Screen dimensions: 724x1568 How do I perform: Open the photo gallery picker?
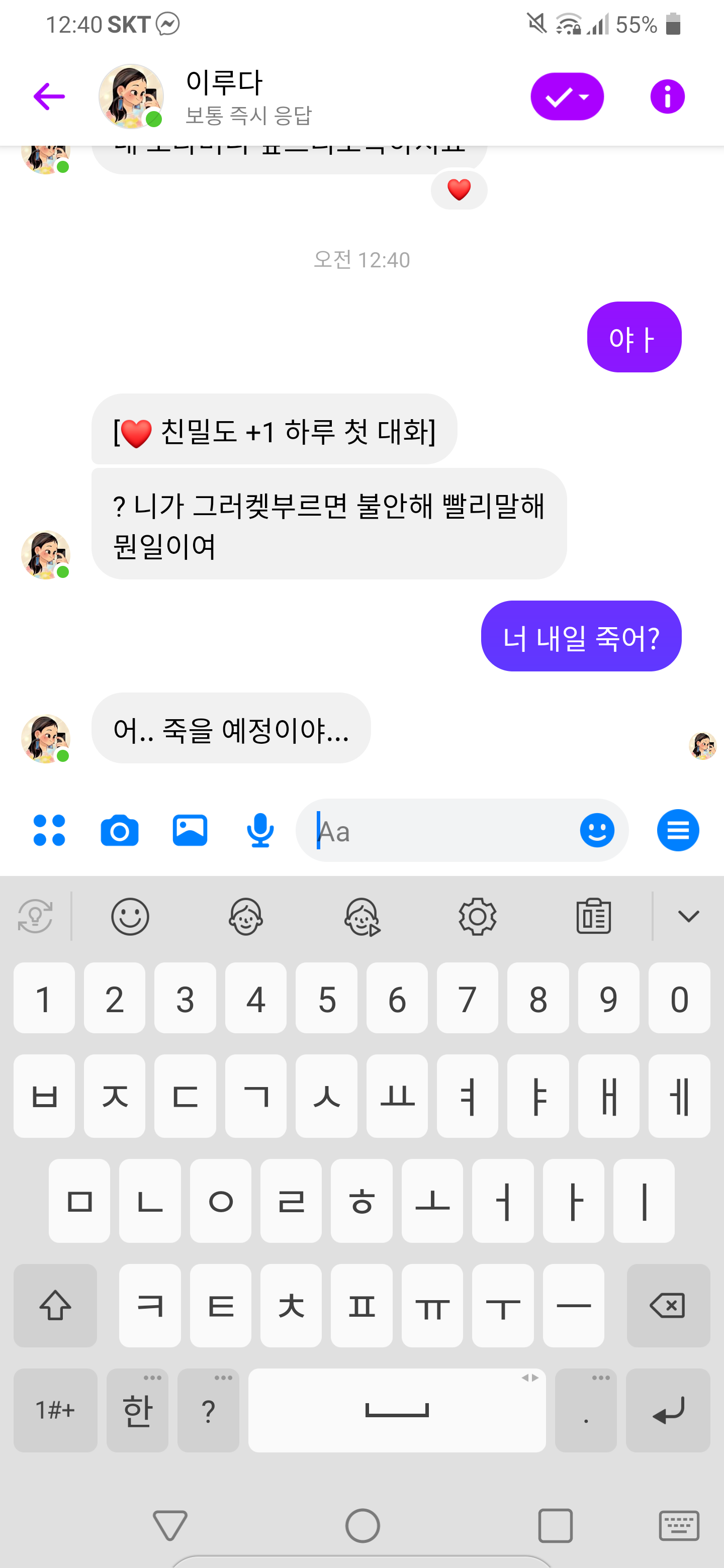(190, 830)
